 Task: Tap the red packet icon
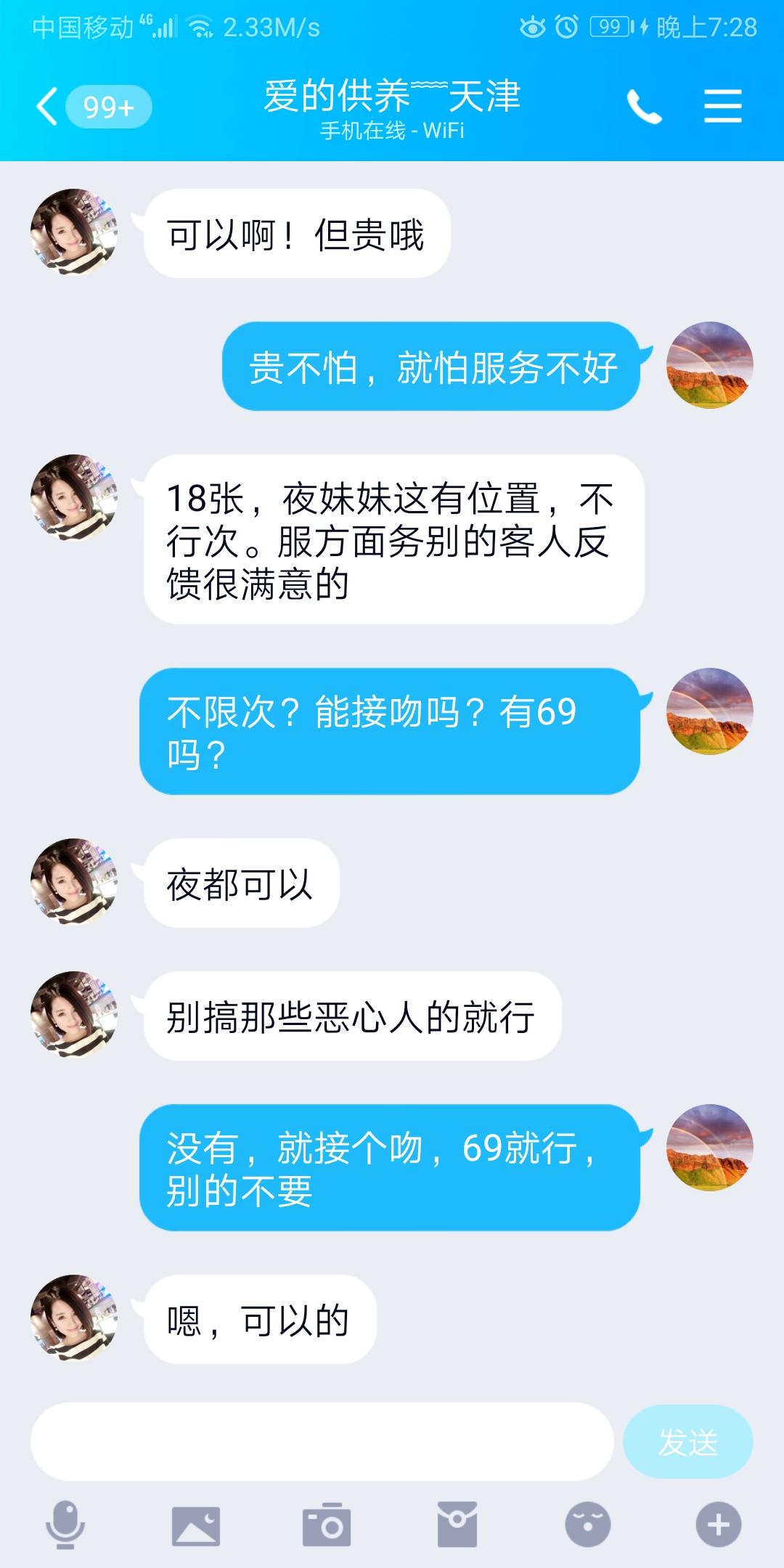click(456, 1522)
